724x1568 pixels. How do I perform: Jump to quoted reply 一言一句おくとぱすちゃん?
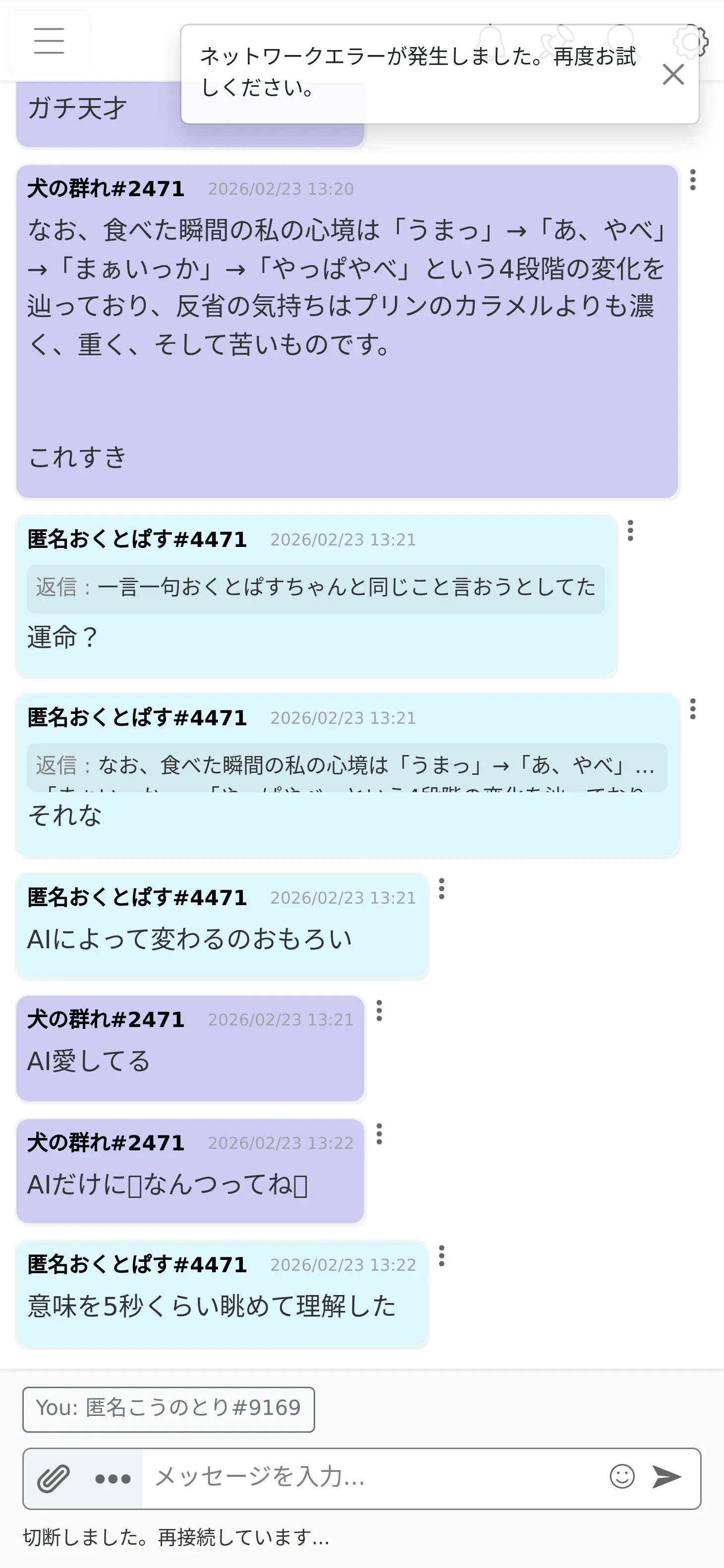[x=315, y=588]
